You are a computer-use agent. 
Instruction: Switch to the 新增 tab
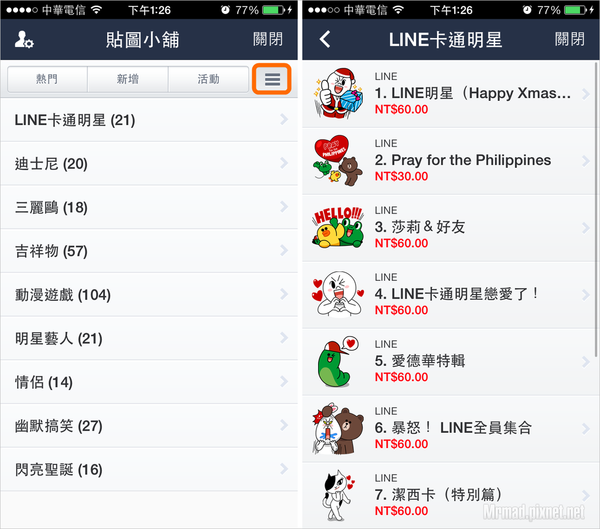128,79
